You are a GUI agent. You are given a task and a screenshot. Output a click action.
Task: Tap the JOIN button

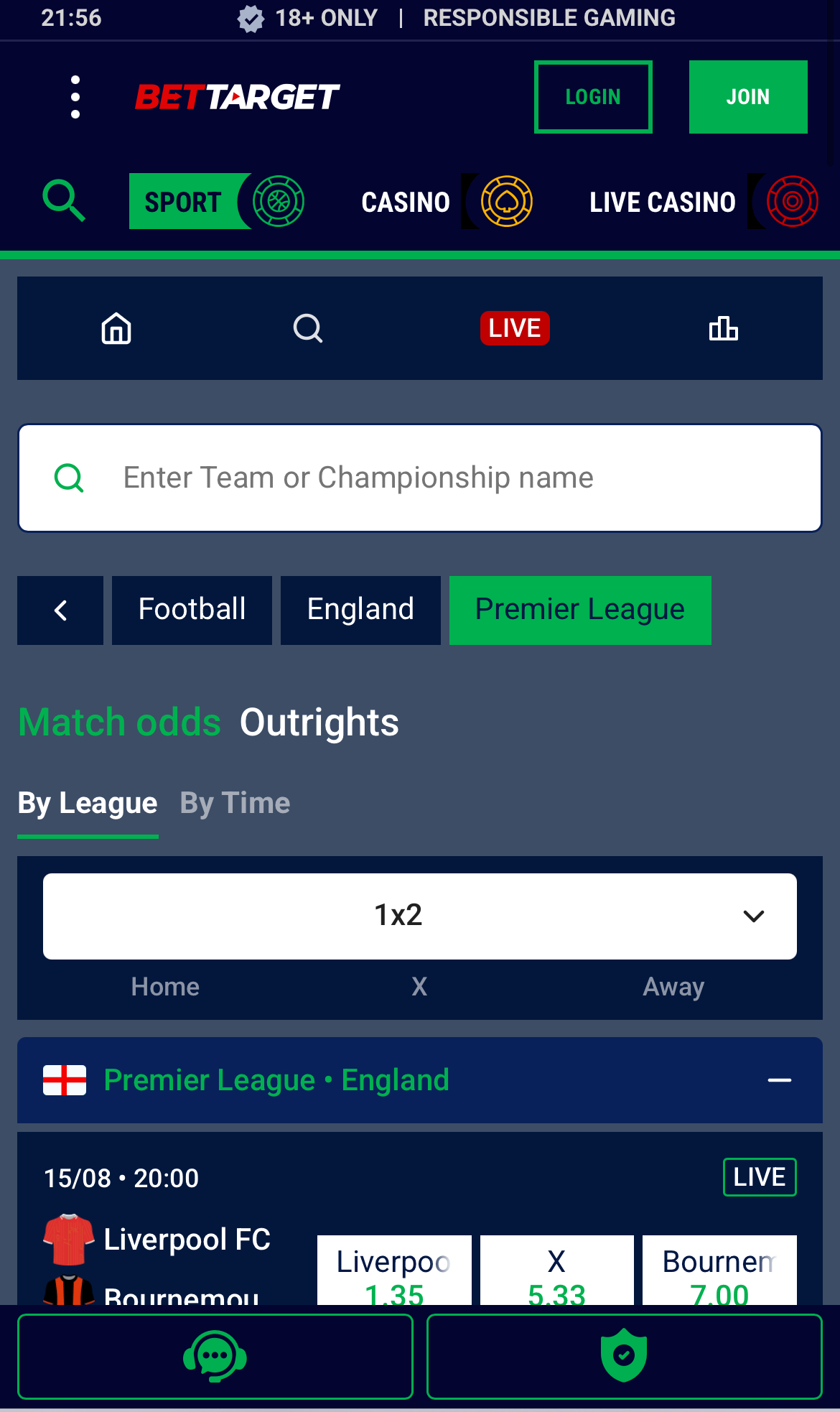[x=747, y=97]
